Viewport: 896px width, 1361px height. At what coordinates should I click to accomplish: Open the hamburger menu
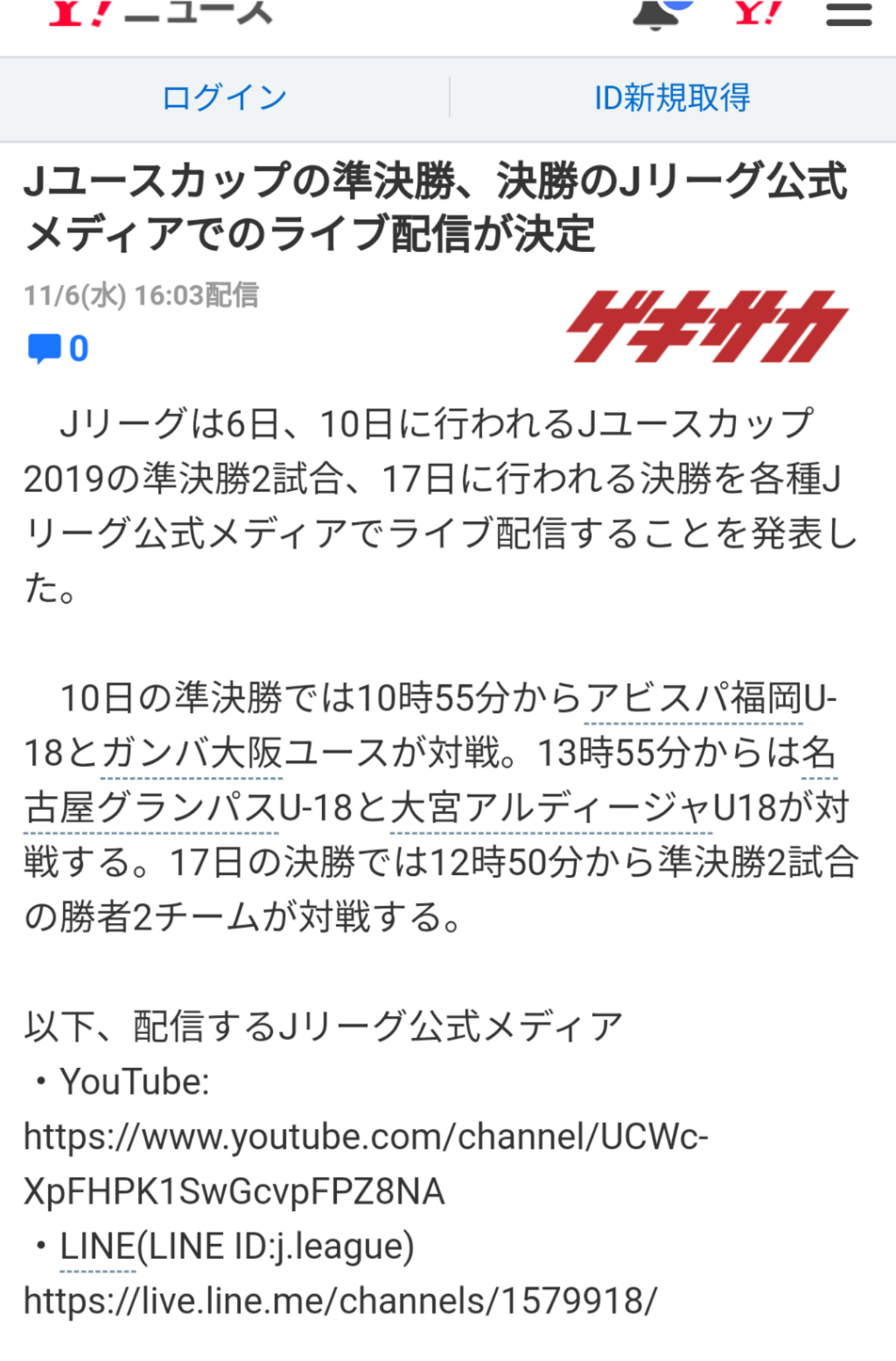pyautogui.click(x=849, y=15)
